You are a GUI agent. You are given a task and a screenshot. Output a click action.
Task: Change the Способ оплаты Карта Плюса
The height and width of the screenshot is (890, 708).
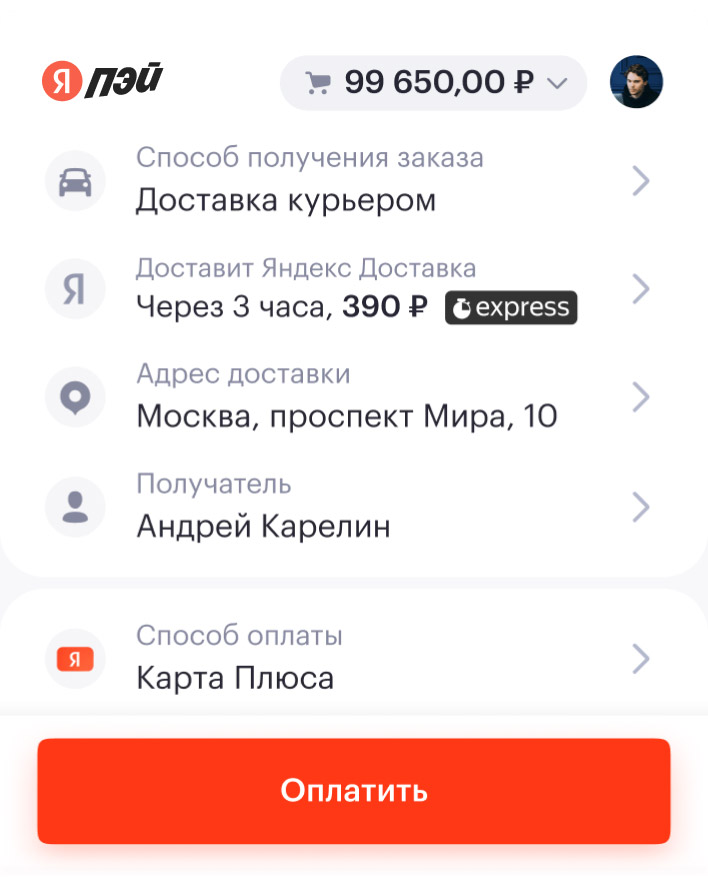[348, 660]
